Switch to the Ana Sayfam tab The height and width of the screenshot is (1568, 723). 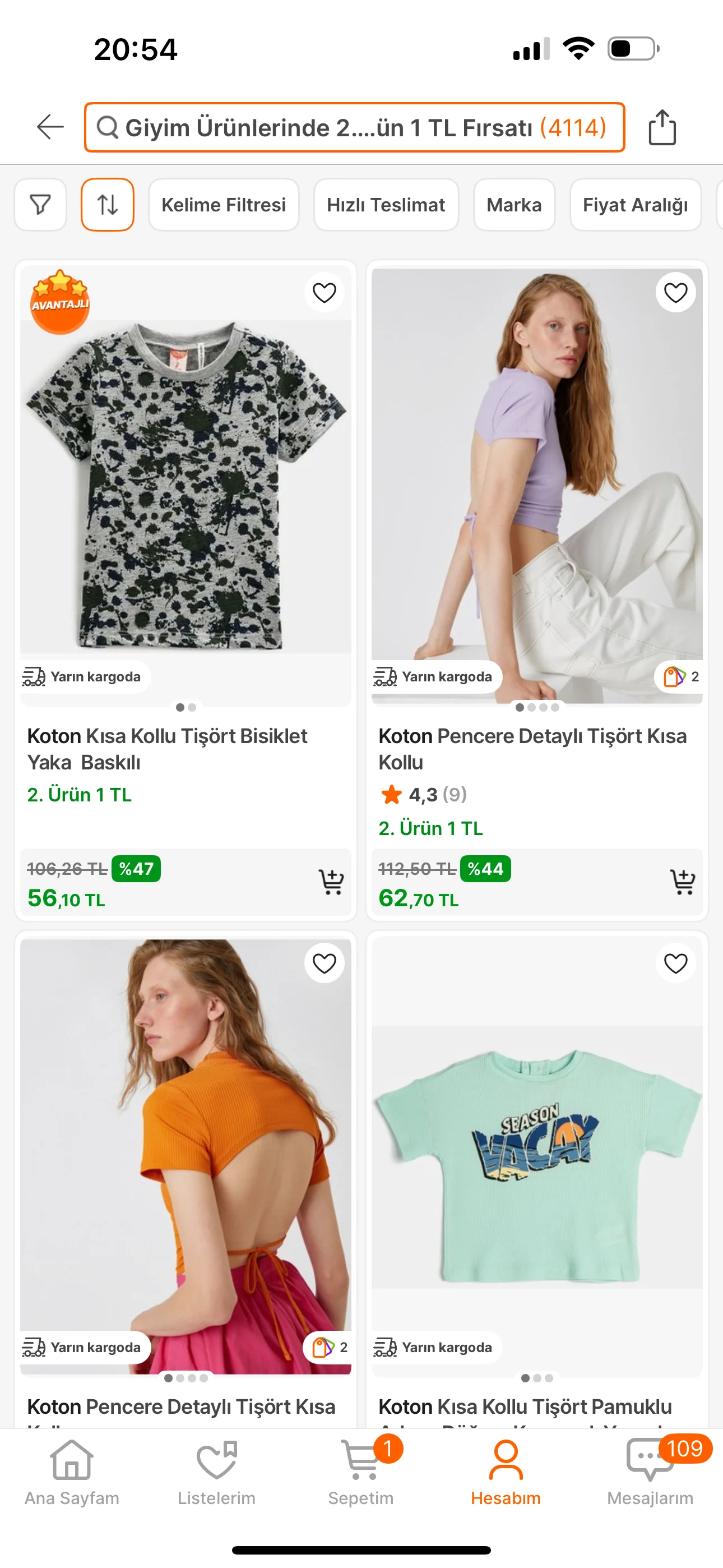coord(72,1472)
